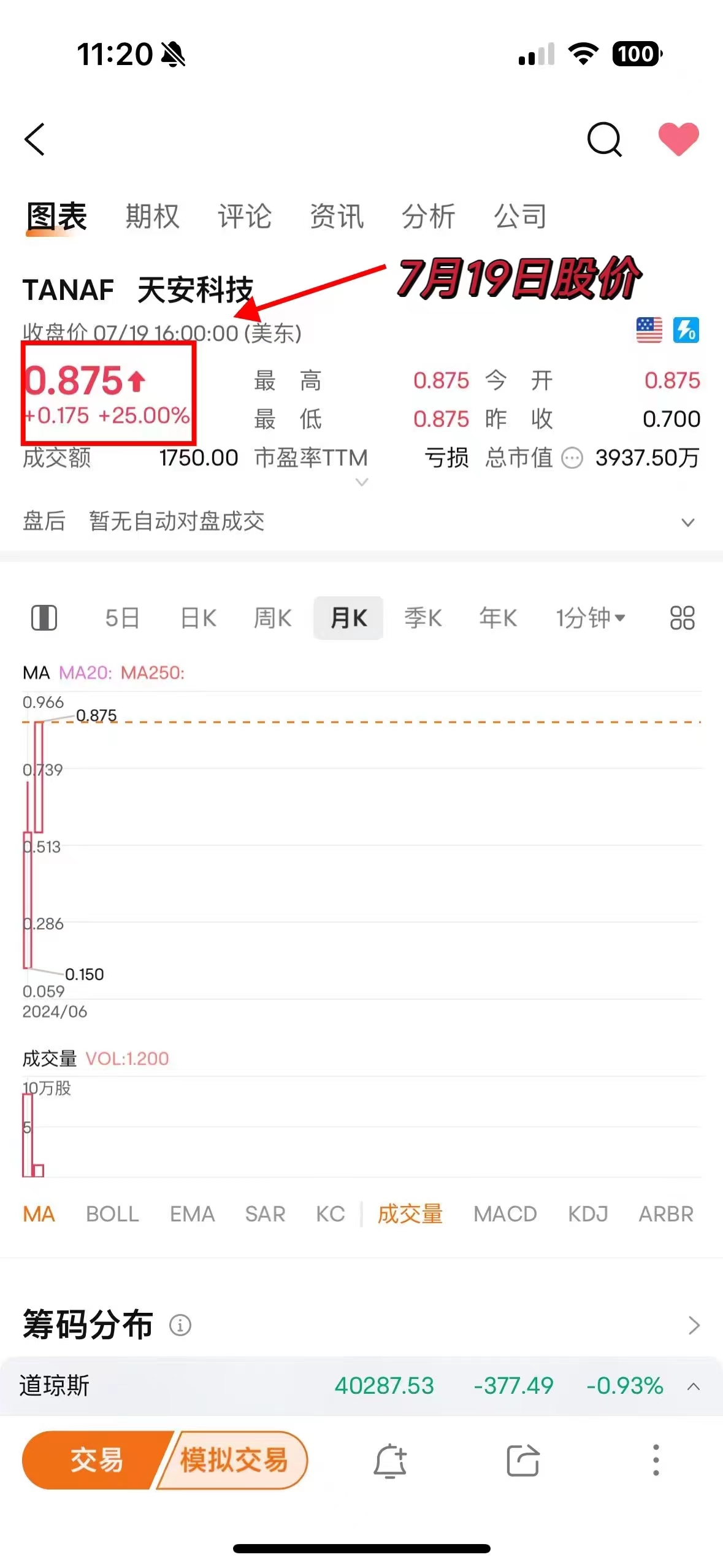
Task: View the 公司 tab
Action: coord(520,217)
